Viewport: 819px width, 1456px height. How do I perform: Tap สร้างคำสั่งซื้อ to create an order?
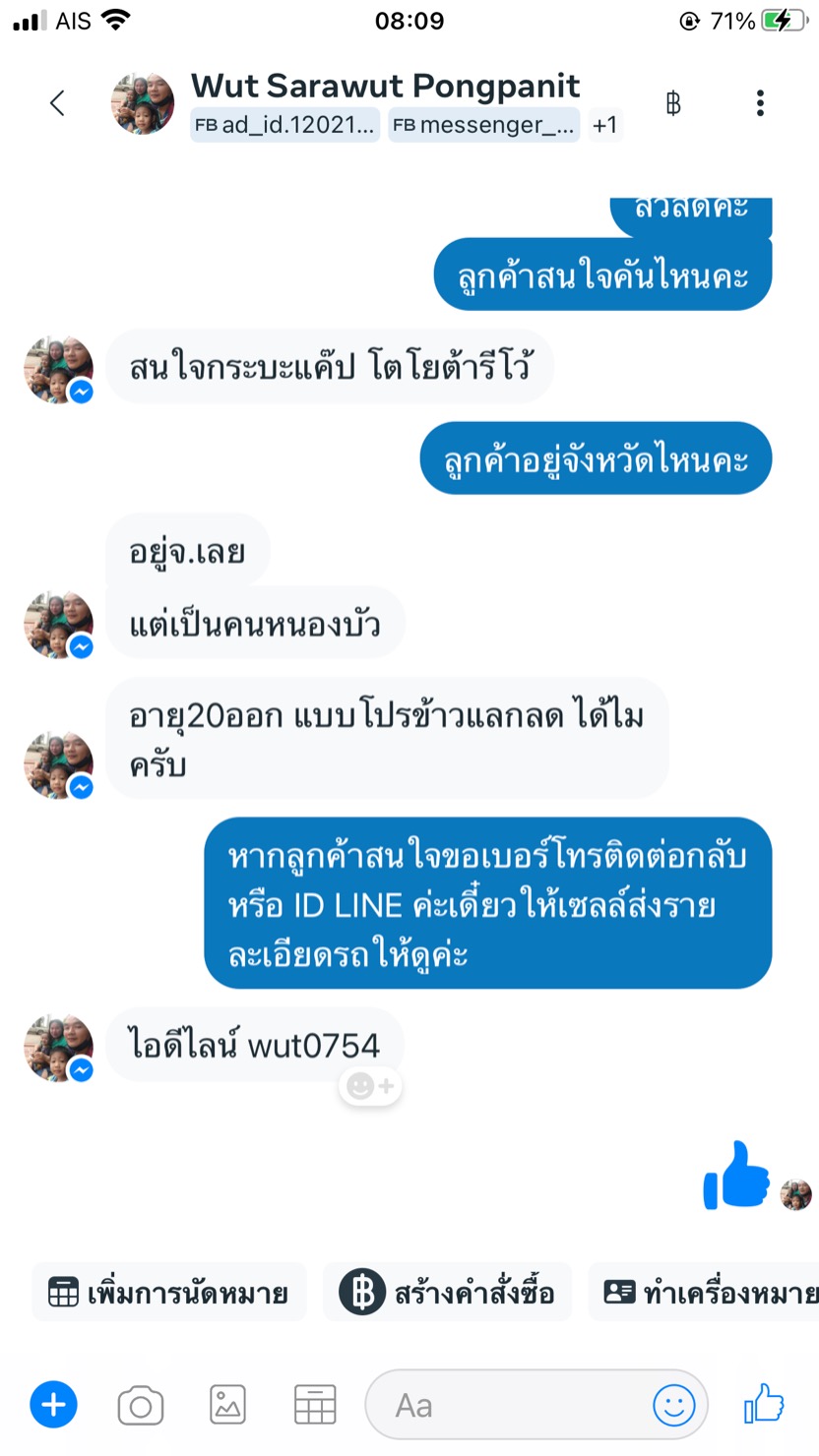448,1292
